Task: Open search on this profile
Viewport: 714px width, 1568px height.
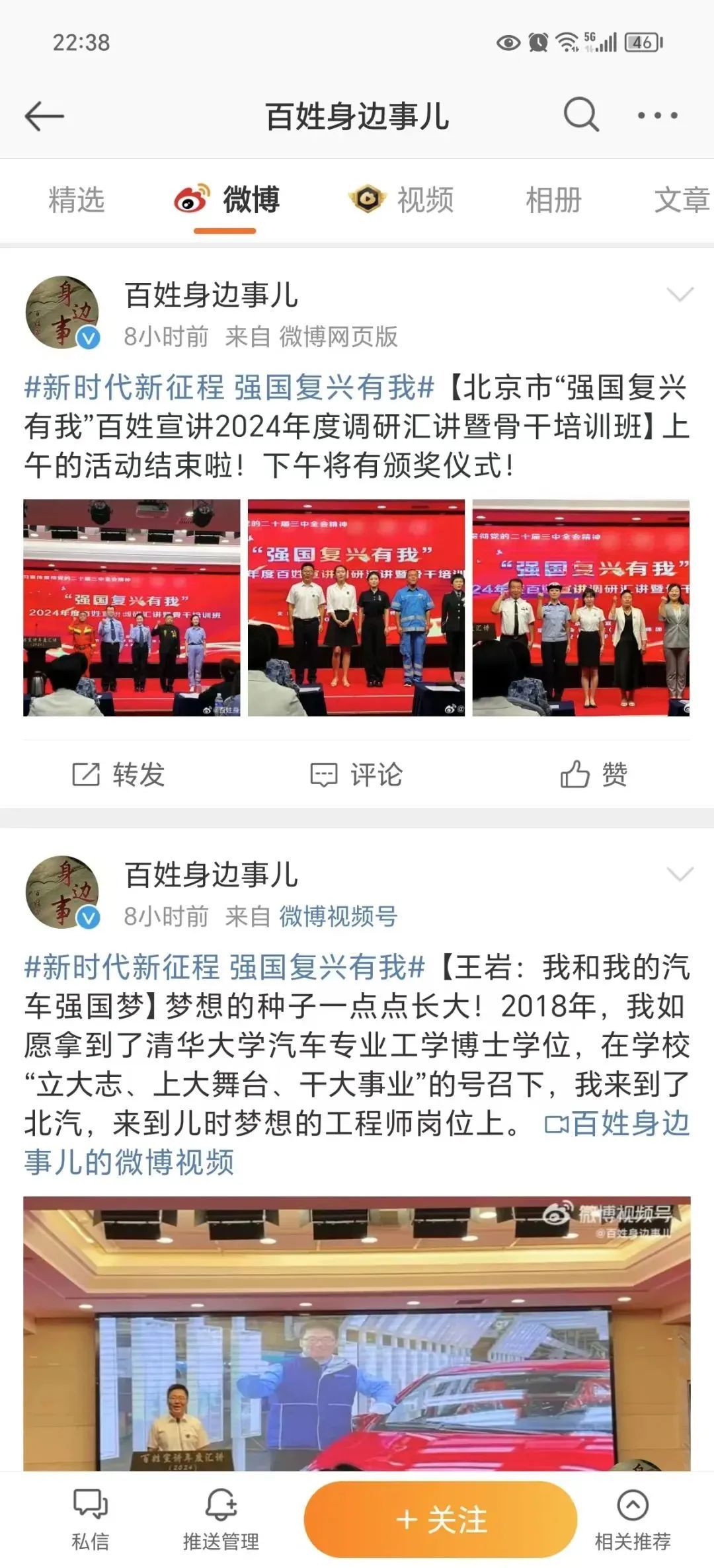Action: [x=581, y=115]
